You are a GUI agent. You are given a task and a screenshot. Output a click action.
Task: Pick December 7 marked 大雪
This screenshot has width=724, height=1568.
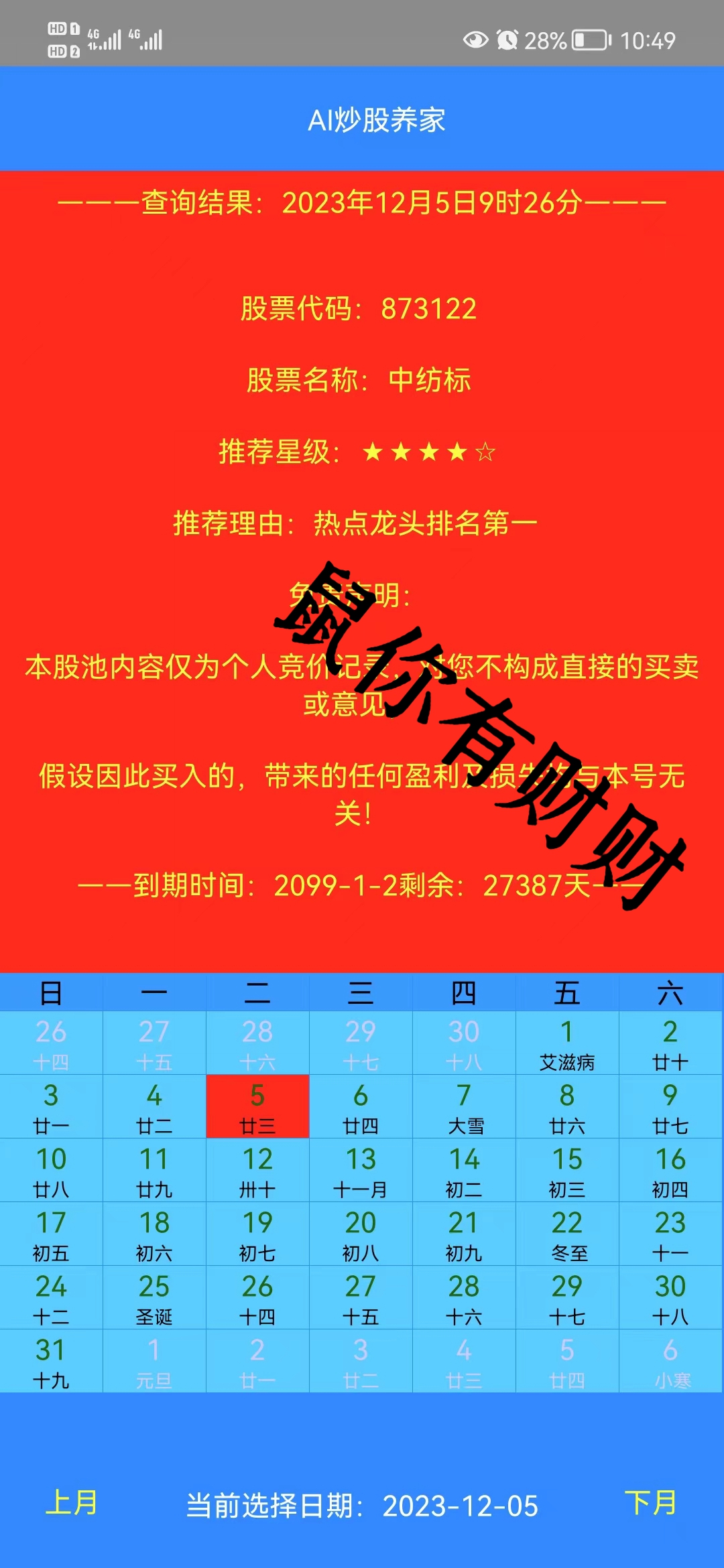coord(464,1106)
